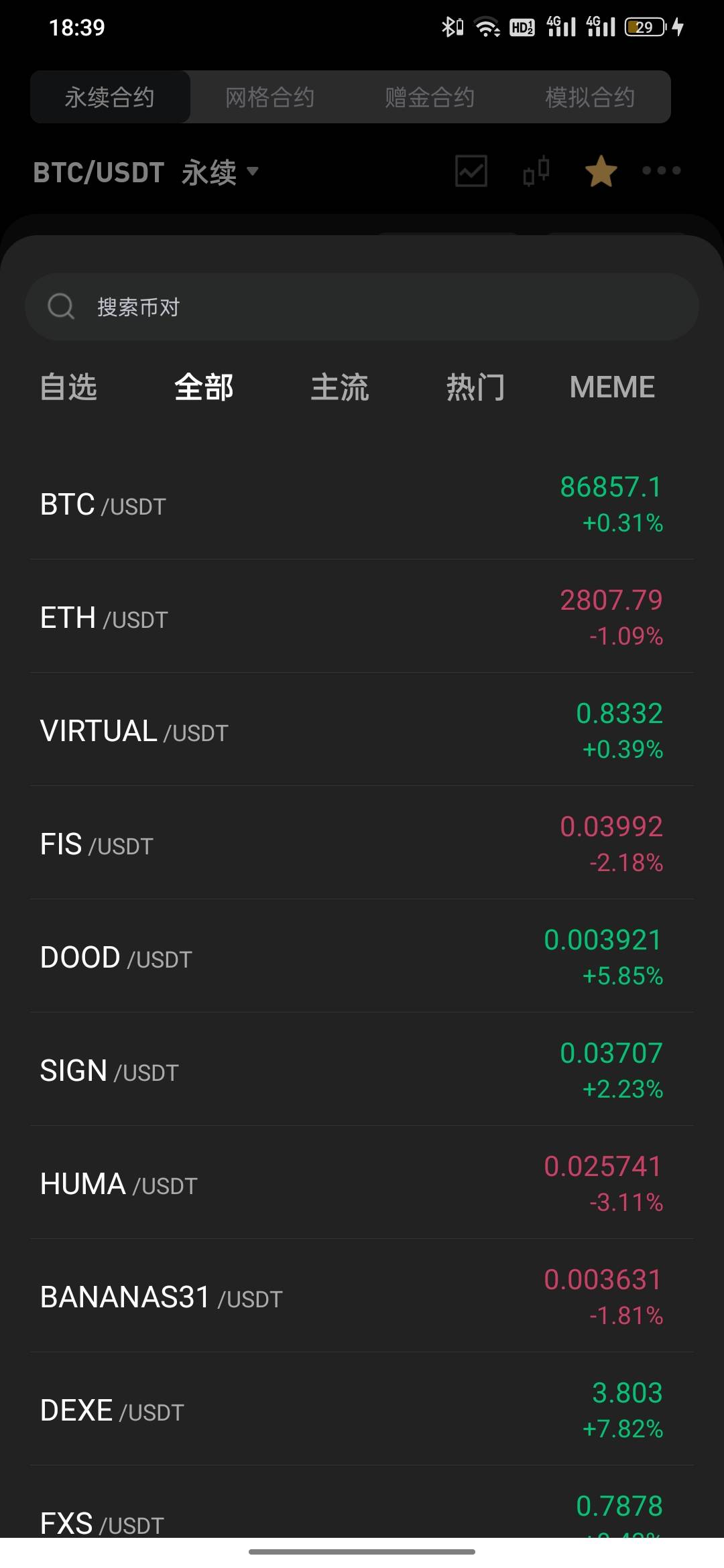724x1568 pixels.
Task: Choose the BANANAS31/USDT pair
Action: pos(362,1296)
